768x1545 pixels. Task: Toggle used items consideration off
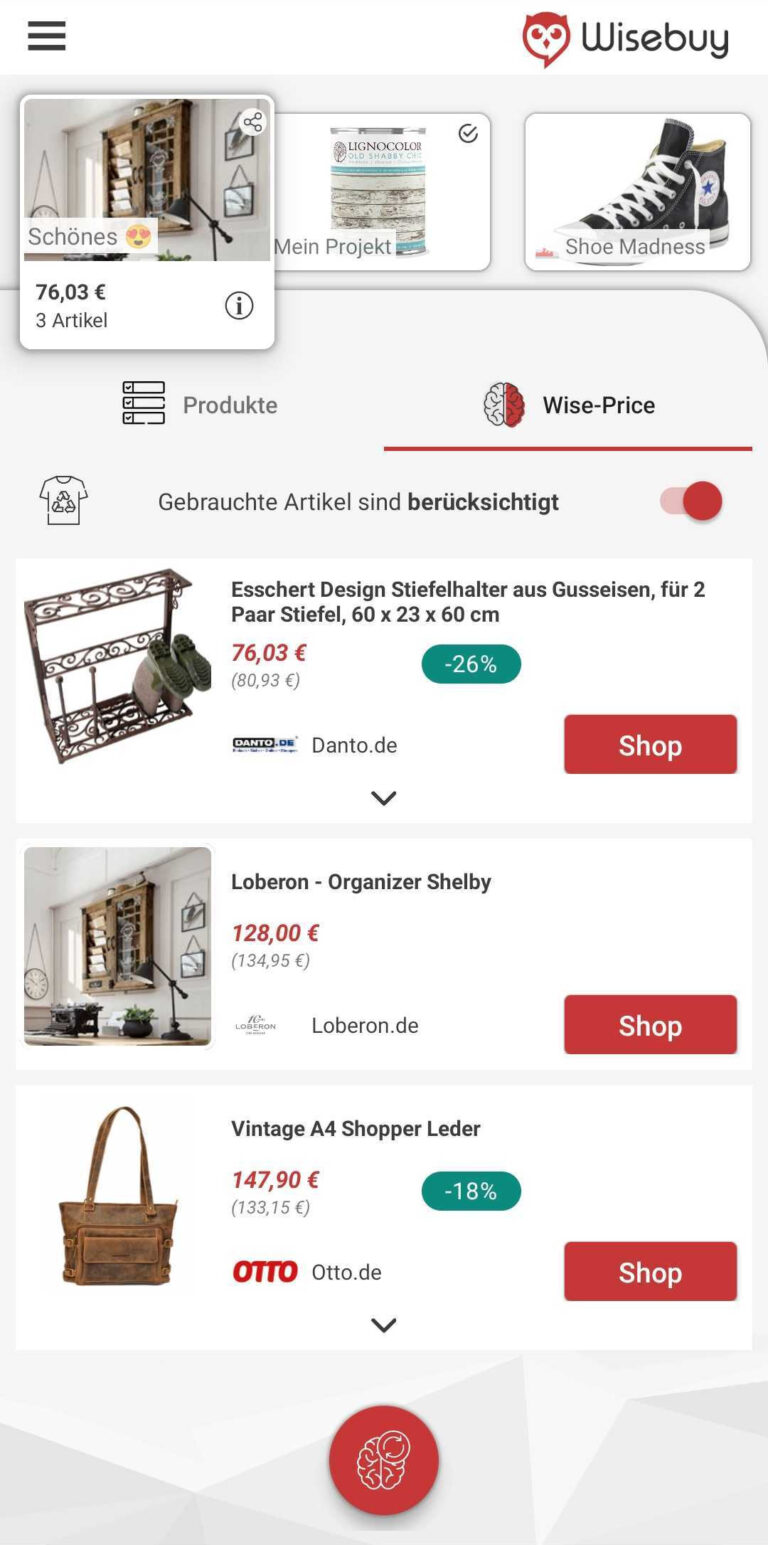point(692,501)
